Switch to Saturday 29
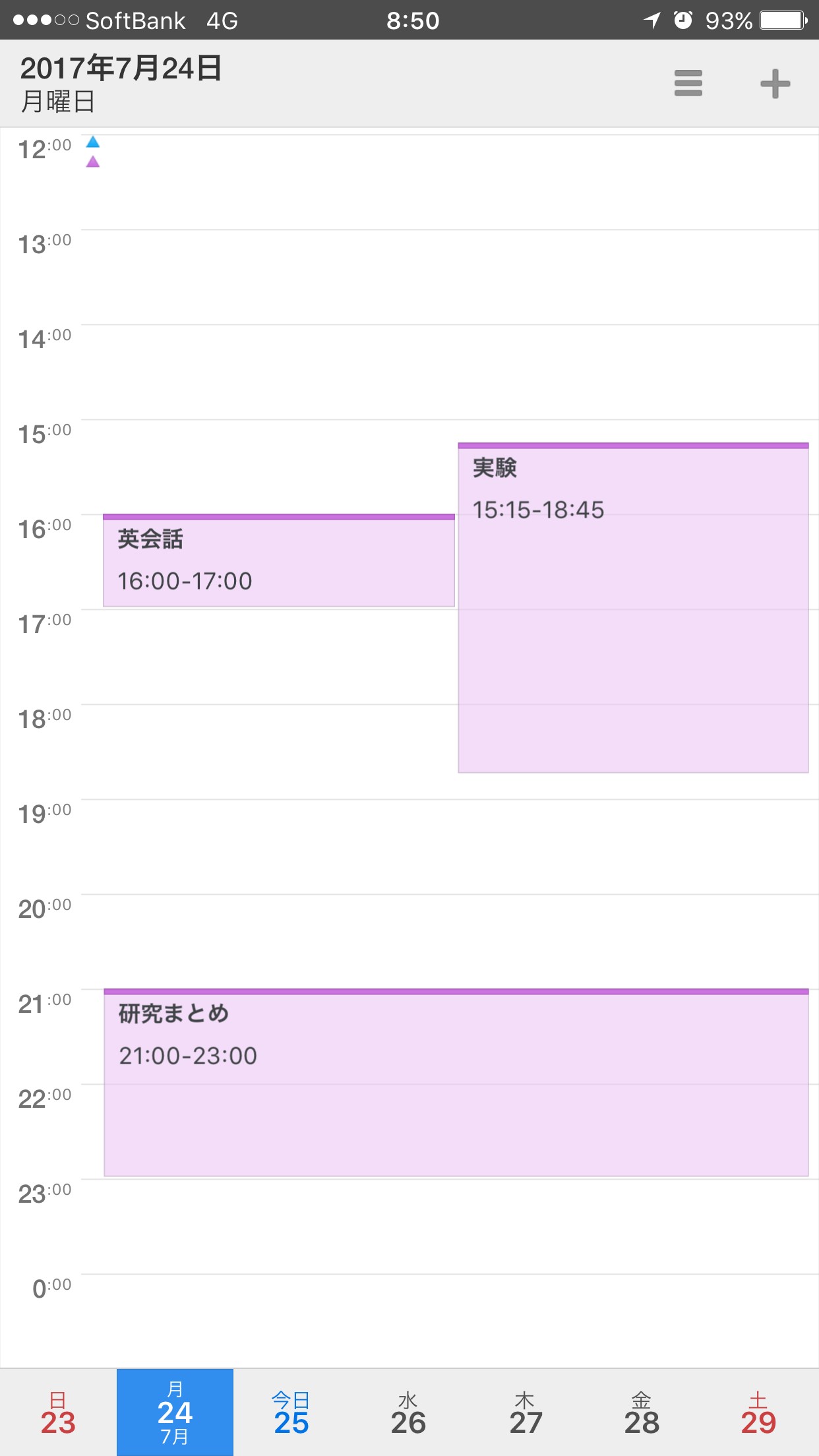This screenshot has width=819, height=1456. click(x=758, y=1412)
